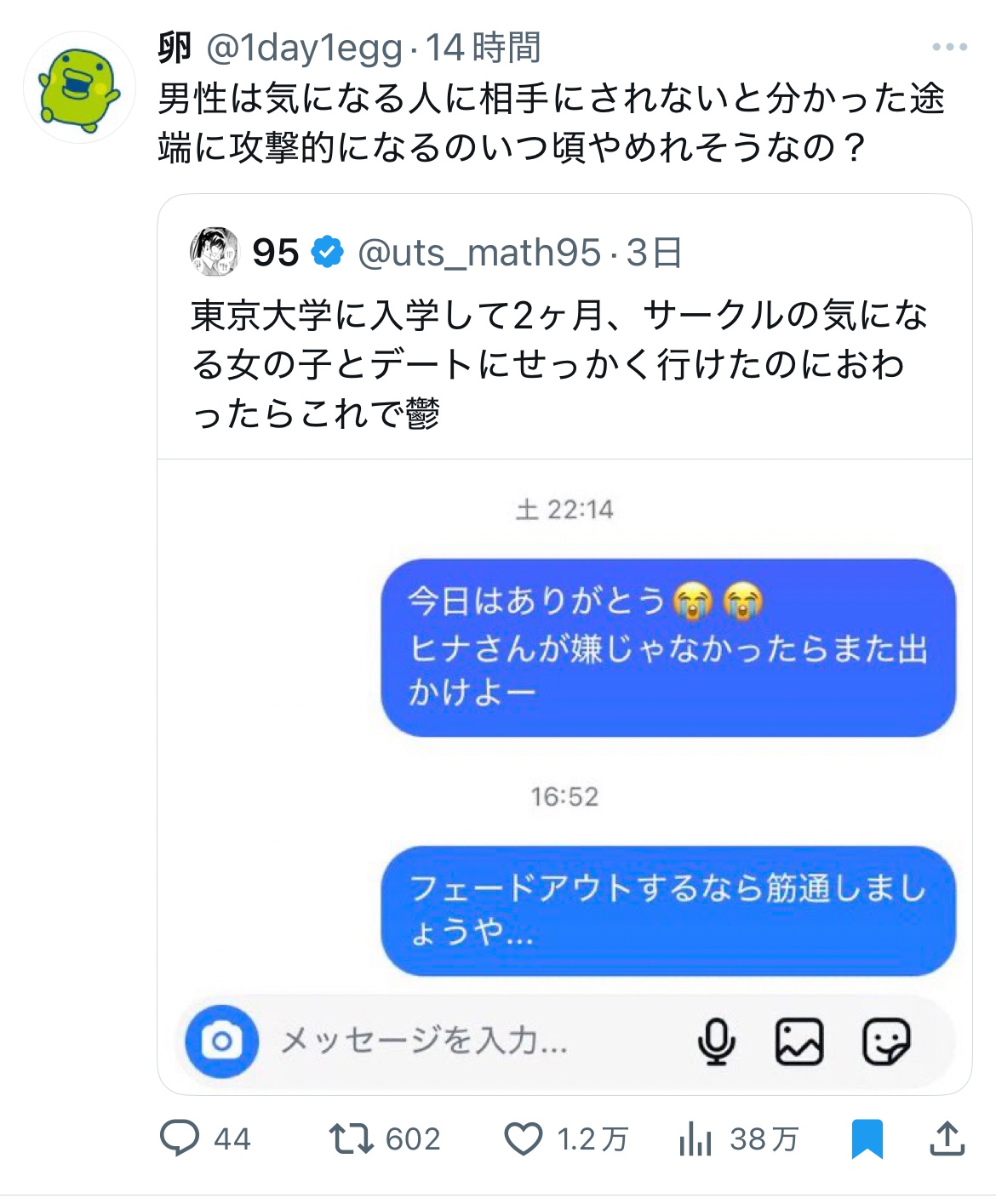Image resolution: width=996 pixels, height=1204 pixels.
Task: Remove the bookmark from this post
Action: 867,1138
